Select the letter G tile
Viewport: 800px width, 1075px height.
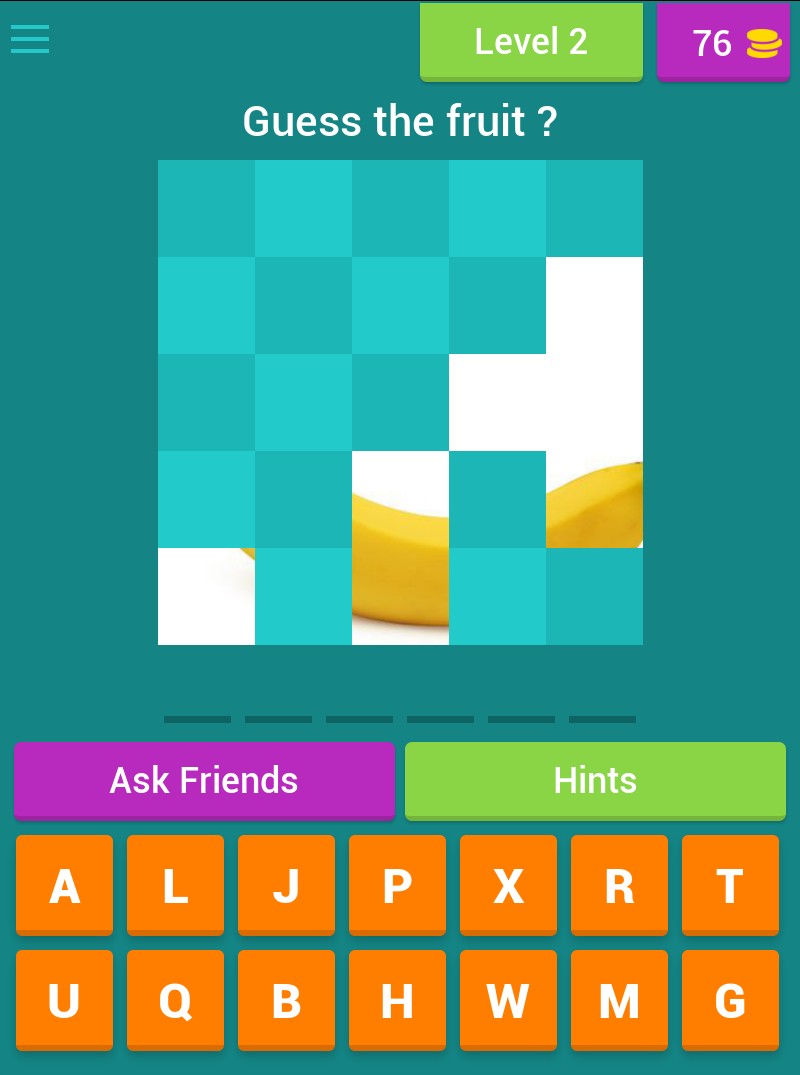[x=730, y=999]
